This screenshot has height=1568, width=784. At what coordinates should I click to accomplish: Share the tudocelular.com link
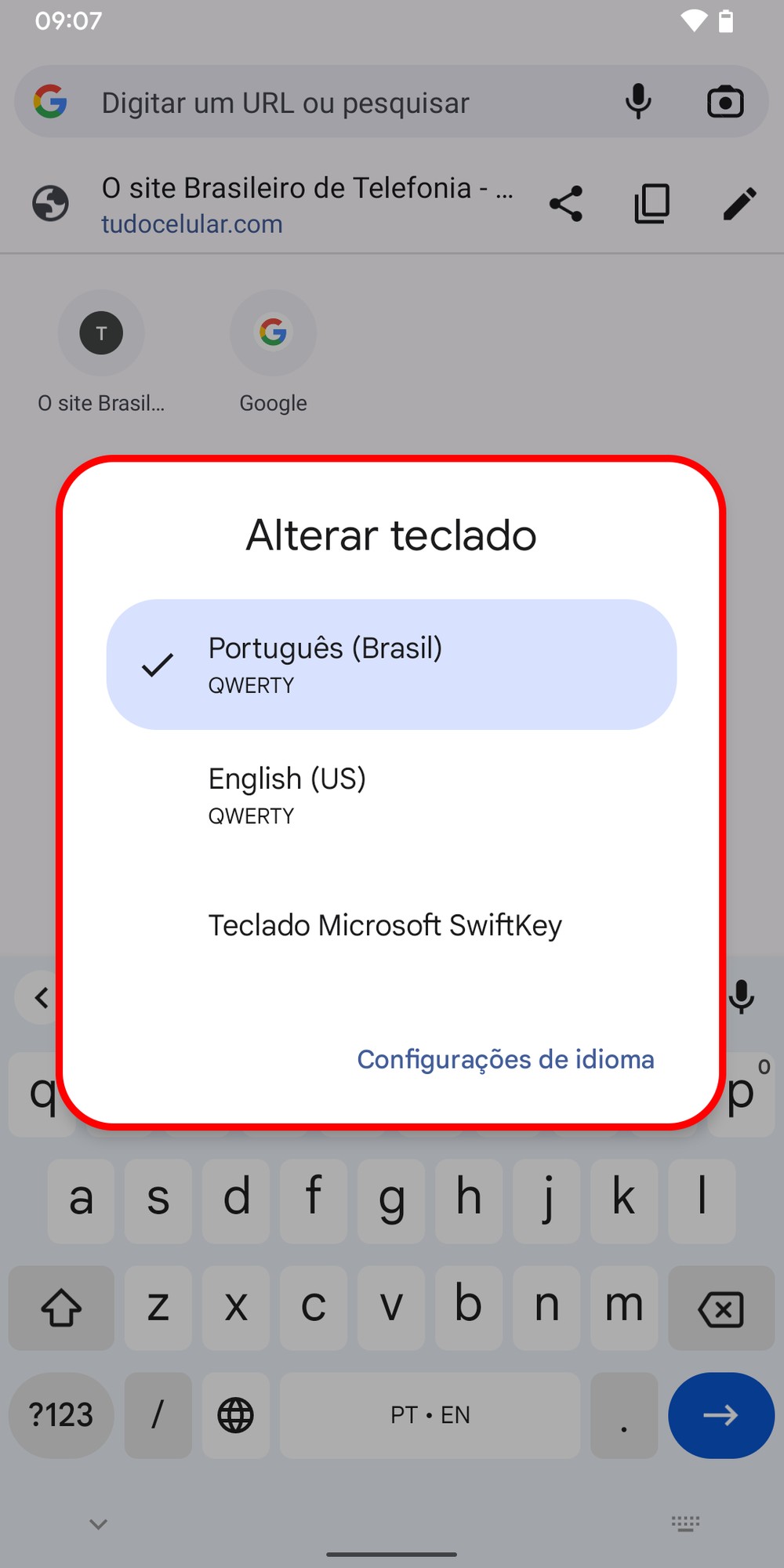click(x=565, y=205)
